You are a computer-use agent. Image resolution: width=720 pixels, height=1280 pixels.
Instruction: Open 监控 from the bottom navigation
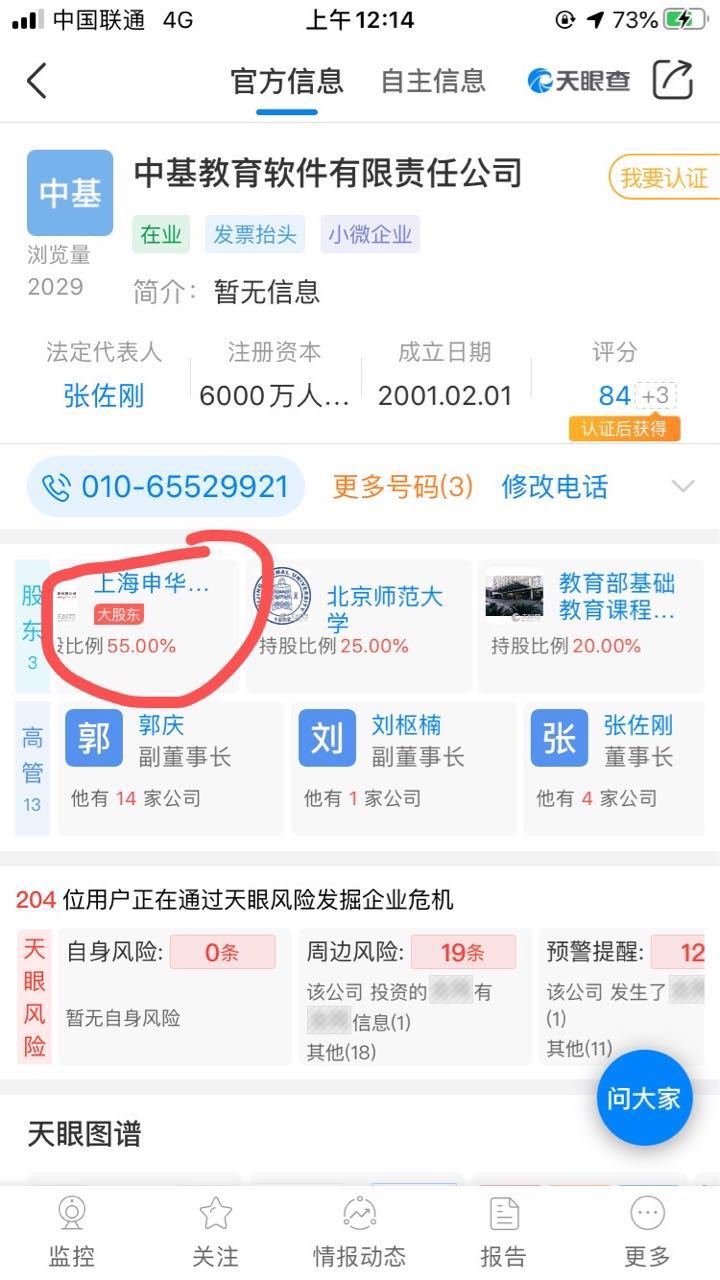(71, 1225)
